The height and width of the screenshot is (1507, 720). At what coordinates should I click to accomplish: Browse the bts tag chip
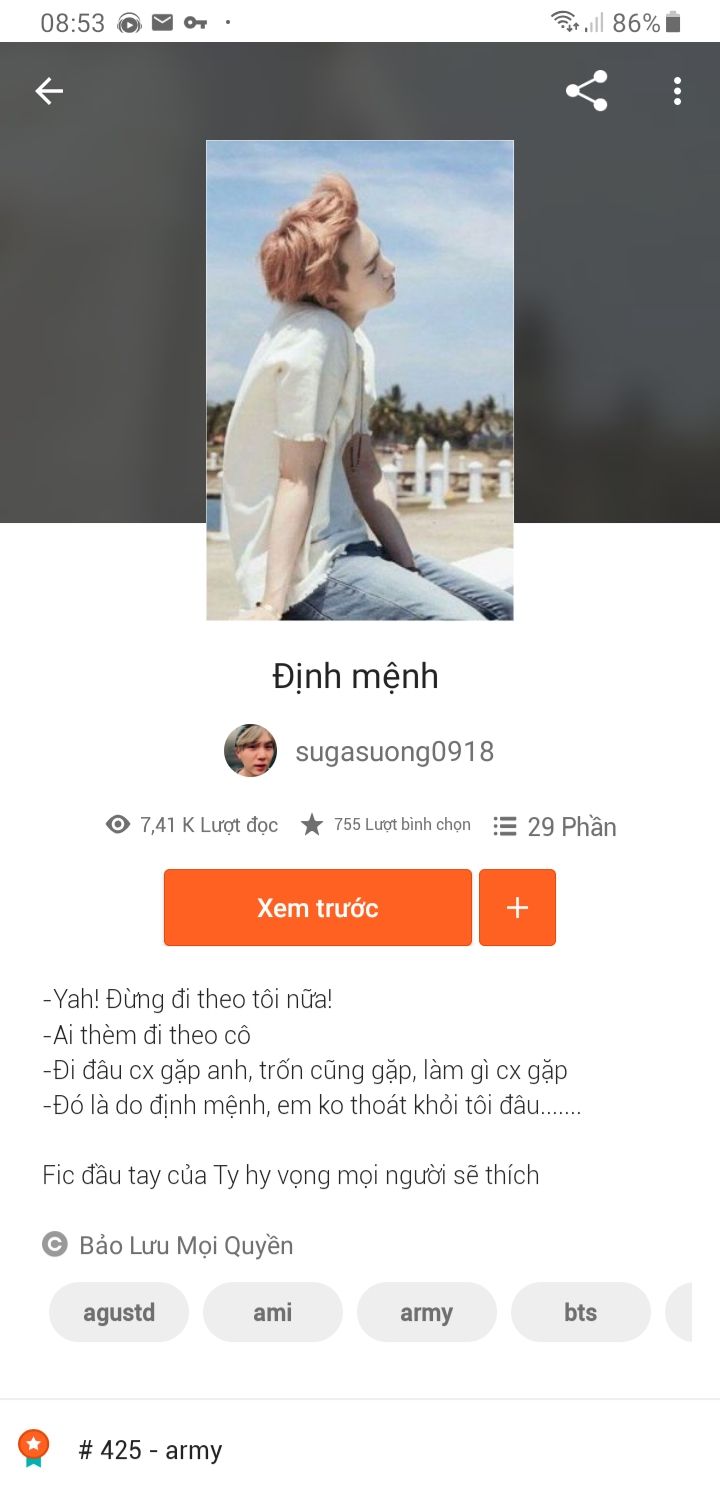(x=580, y=1312)
